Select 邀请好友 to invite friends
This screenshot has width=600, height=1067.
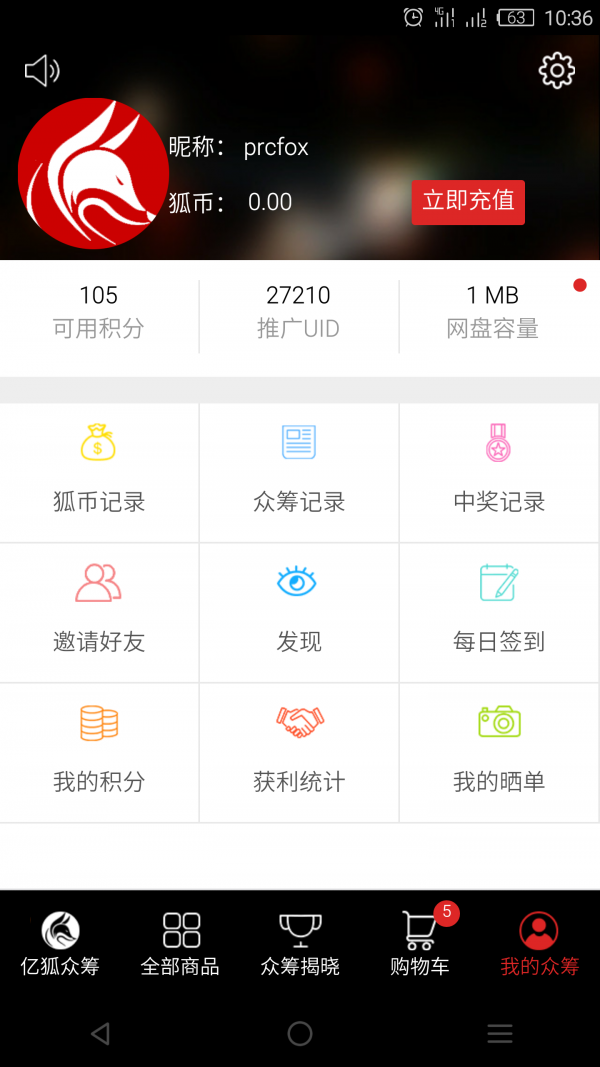point(99,611)
